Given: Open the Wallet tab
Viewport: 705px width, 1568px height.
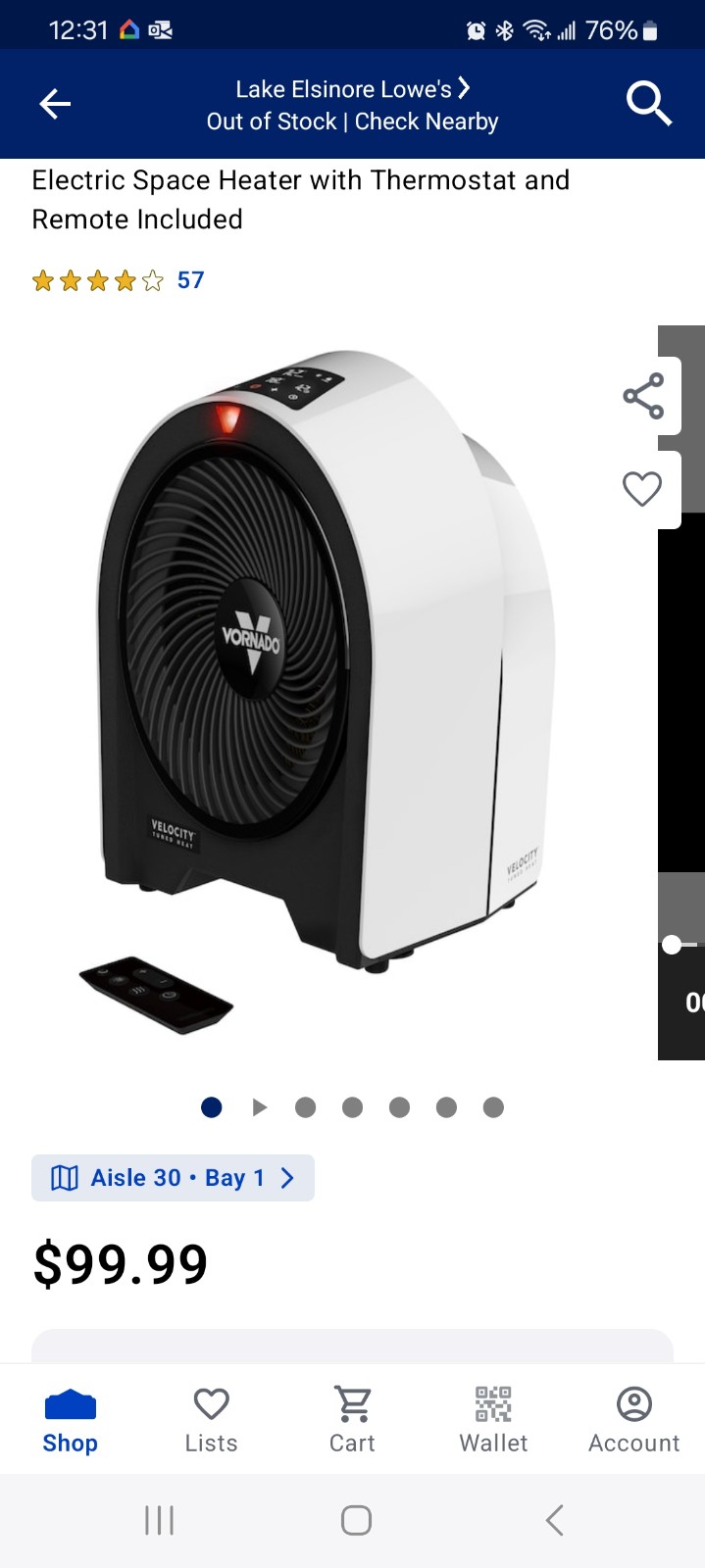Looking at the screenshot, I should [x=493, y=1420].
